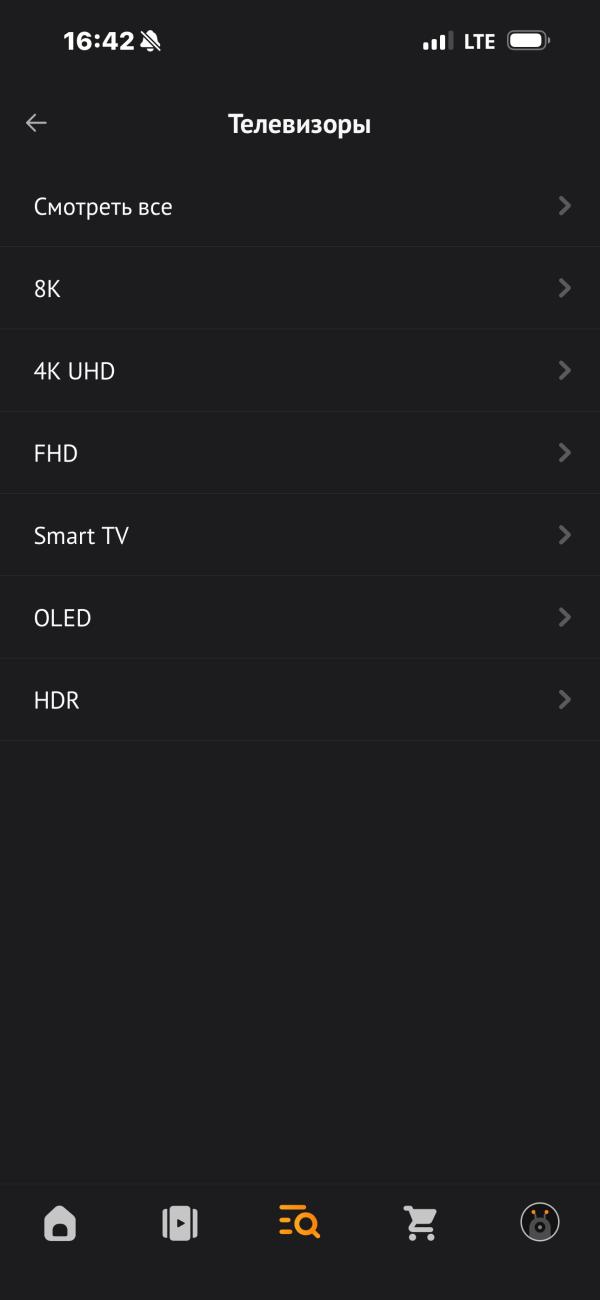Viewport: 600px width, 1300px height.
Task: Switch to the profile tab
Action: (x=540, y=1222)
